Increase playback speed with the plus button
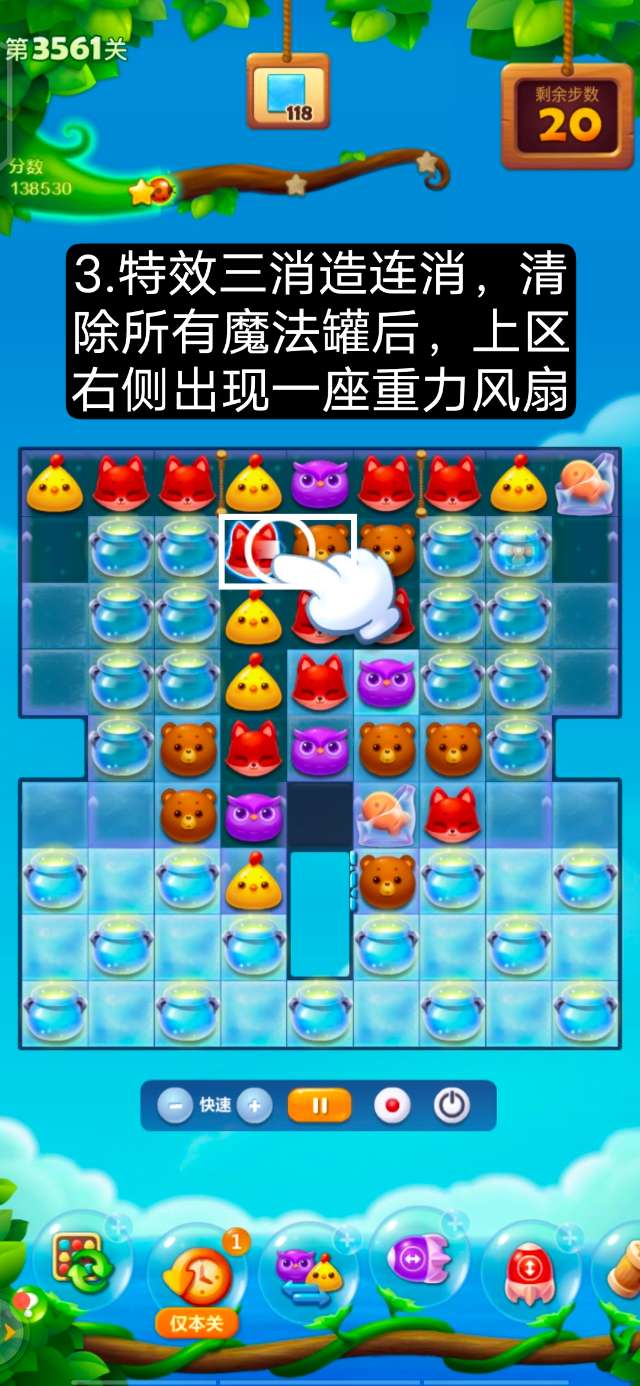Screen dimensions: 640x1386 tap(255, 1106)
